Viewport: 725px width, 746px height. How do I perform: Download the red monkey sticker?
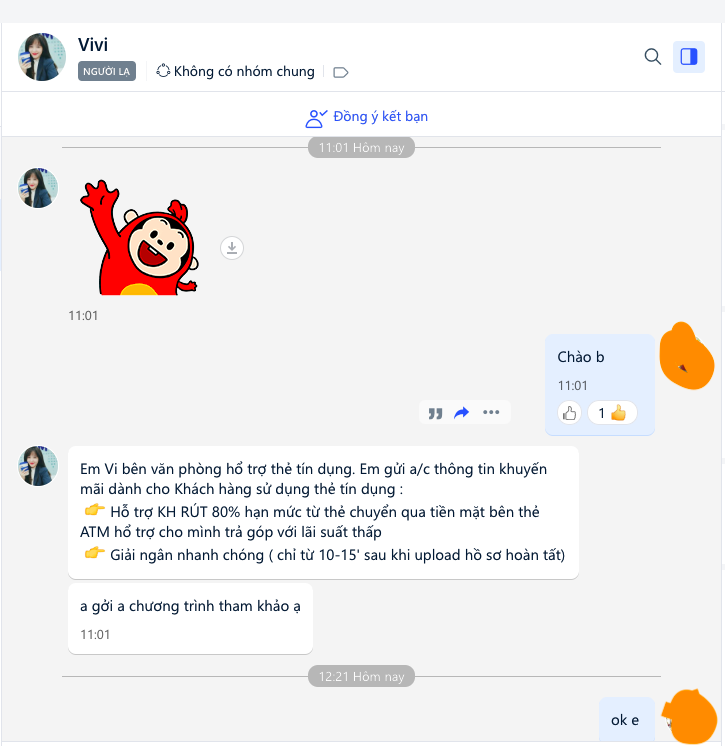(x=232, y=248)
